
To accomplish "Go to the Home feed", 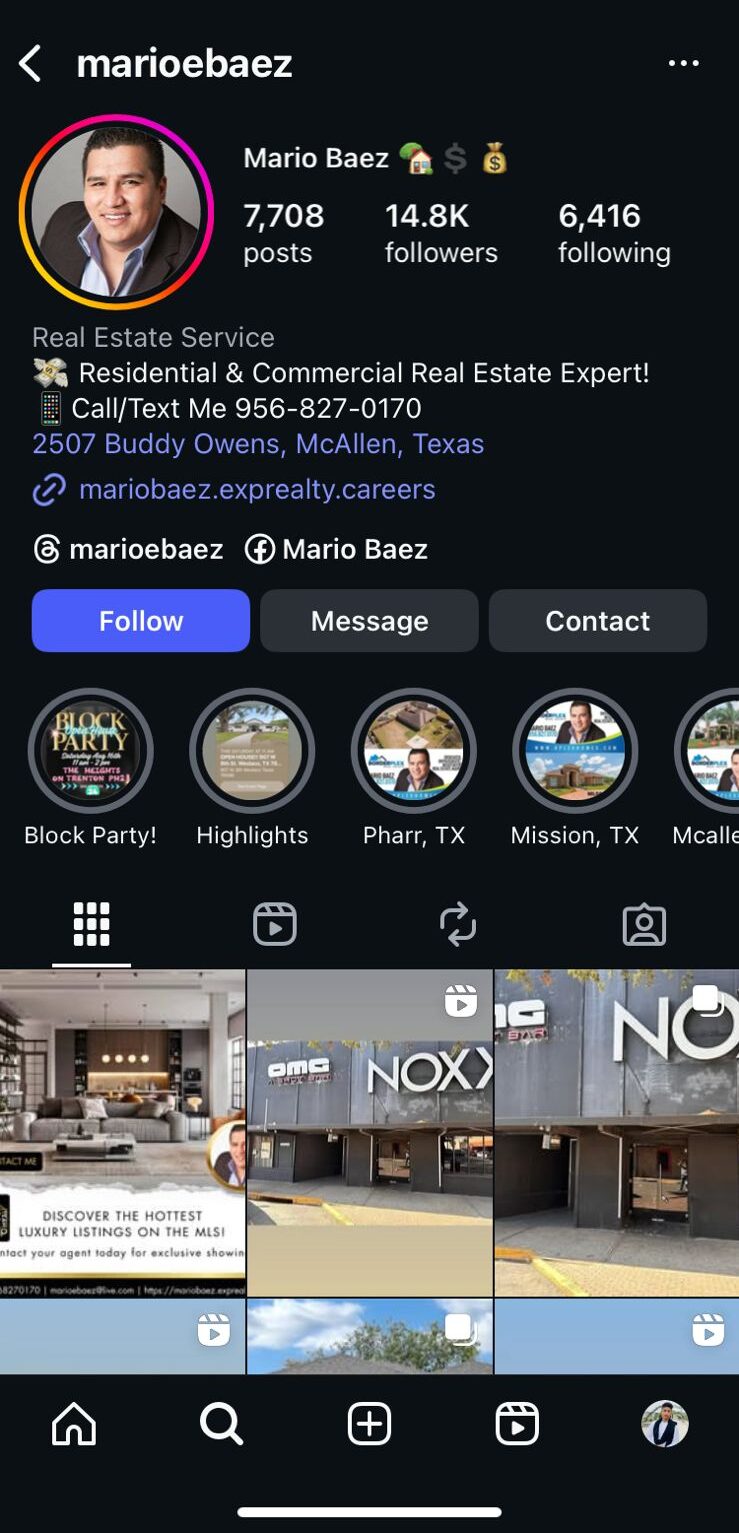I will 74,1424.
